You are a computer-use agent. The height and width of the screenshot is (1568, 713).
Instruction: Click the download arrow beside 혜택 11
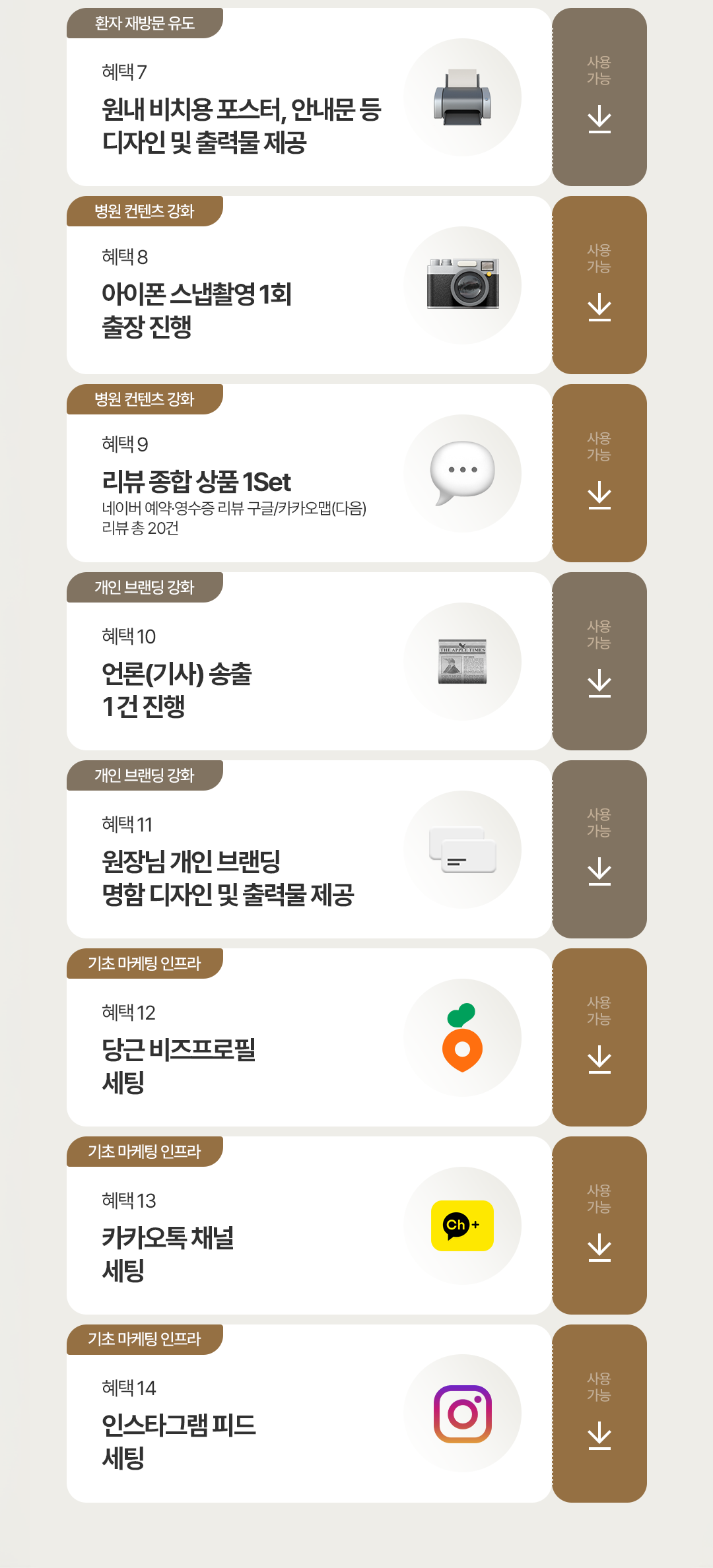tap(599, 869)
